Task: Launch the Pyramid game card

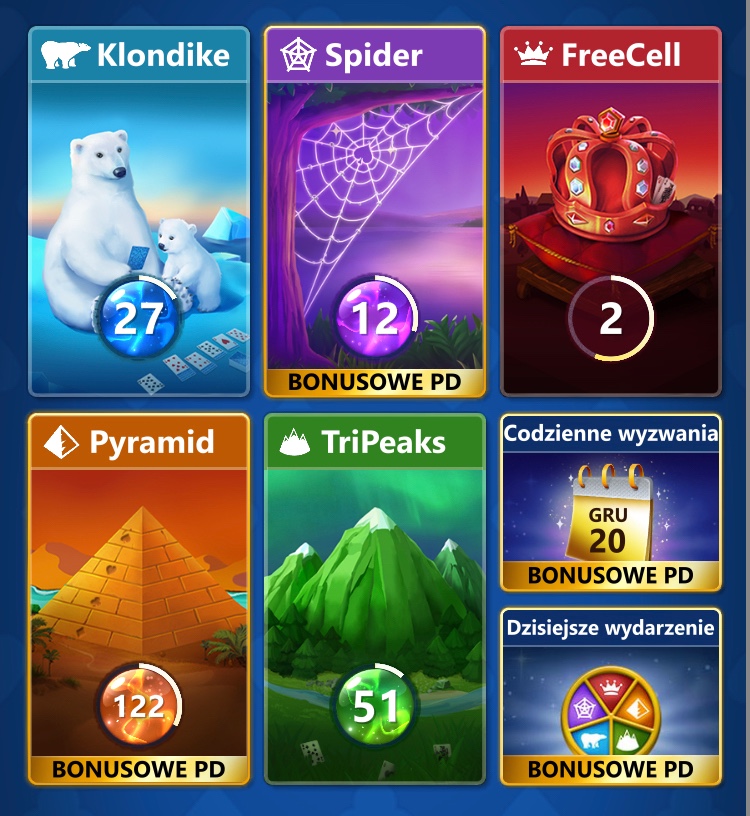Action: pos(139,598)
